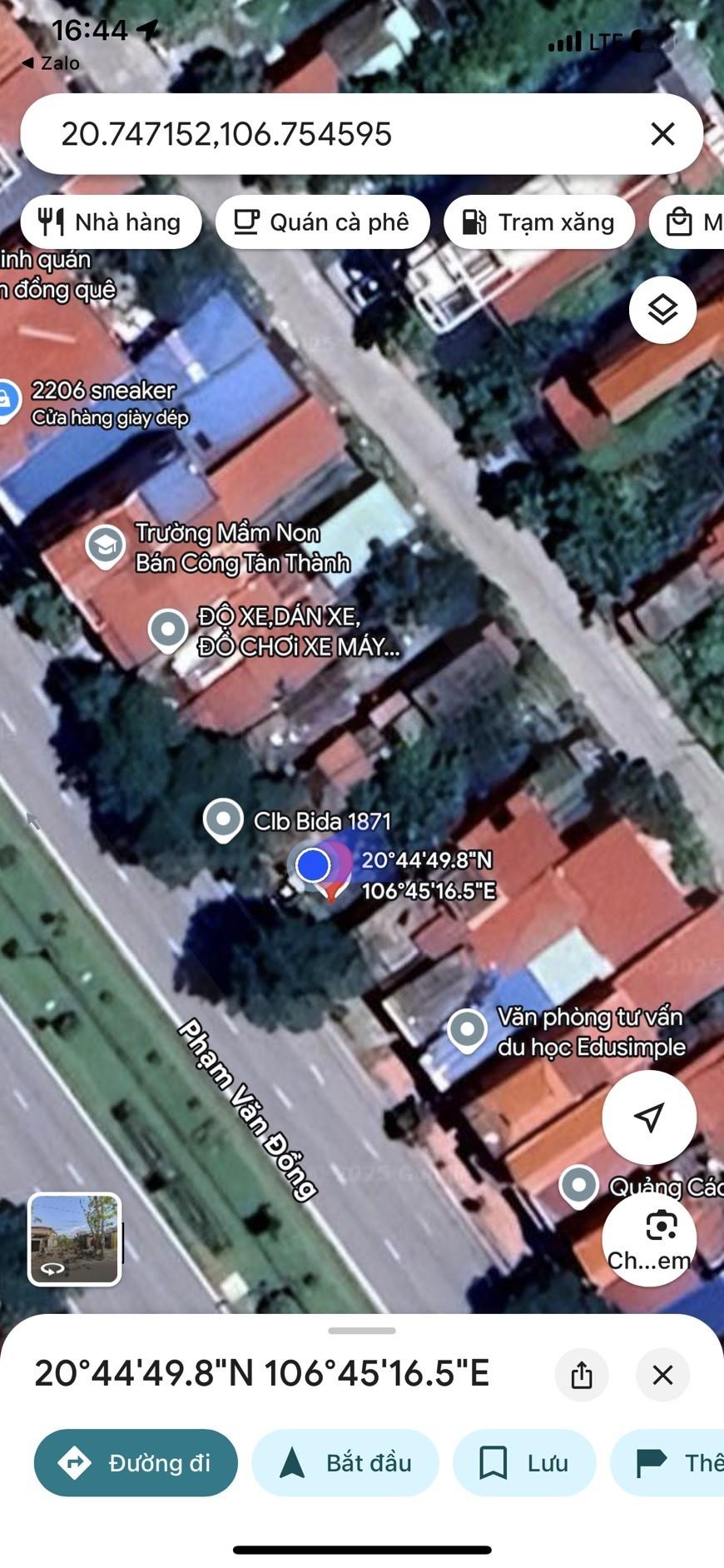
Task: Open Văn phòng tư vấn du học Edusimple
Action: coord(468,1031)
